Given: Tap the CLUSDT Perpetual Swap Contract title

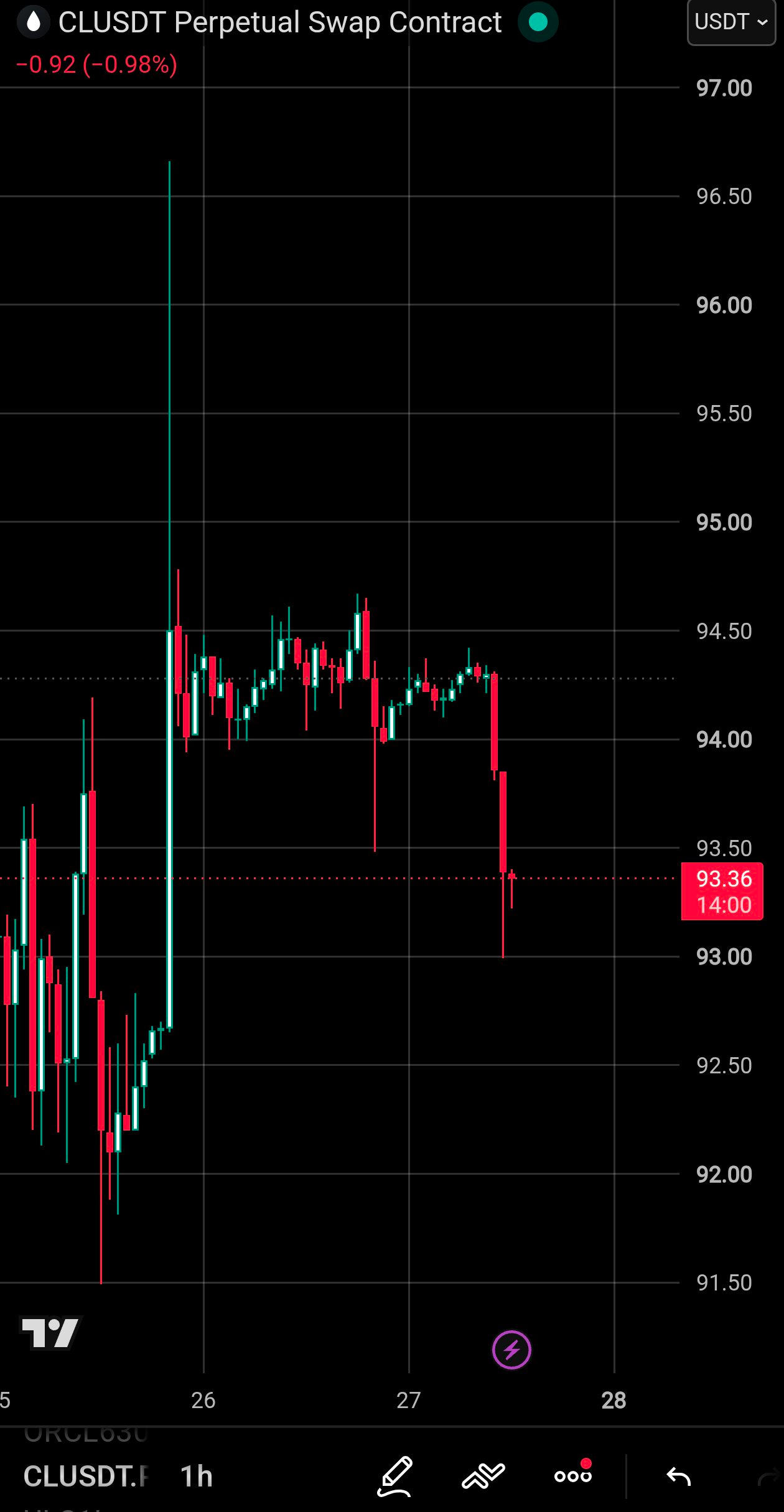Looking at the screenshot, I should [280, 22].
